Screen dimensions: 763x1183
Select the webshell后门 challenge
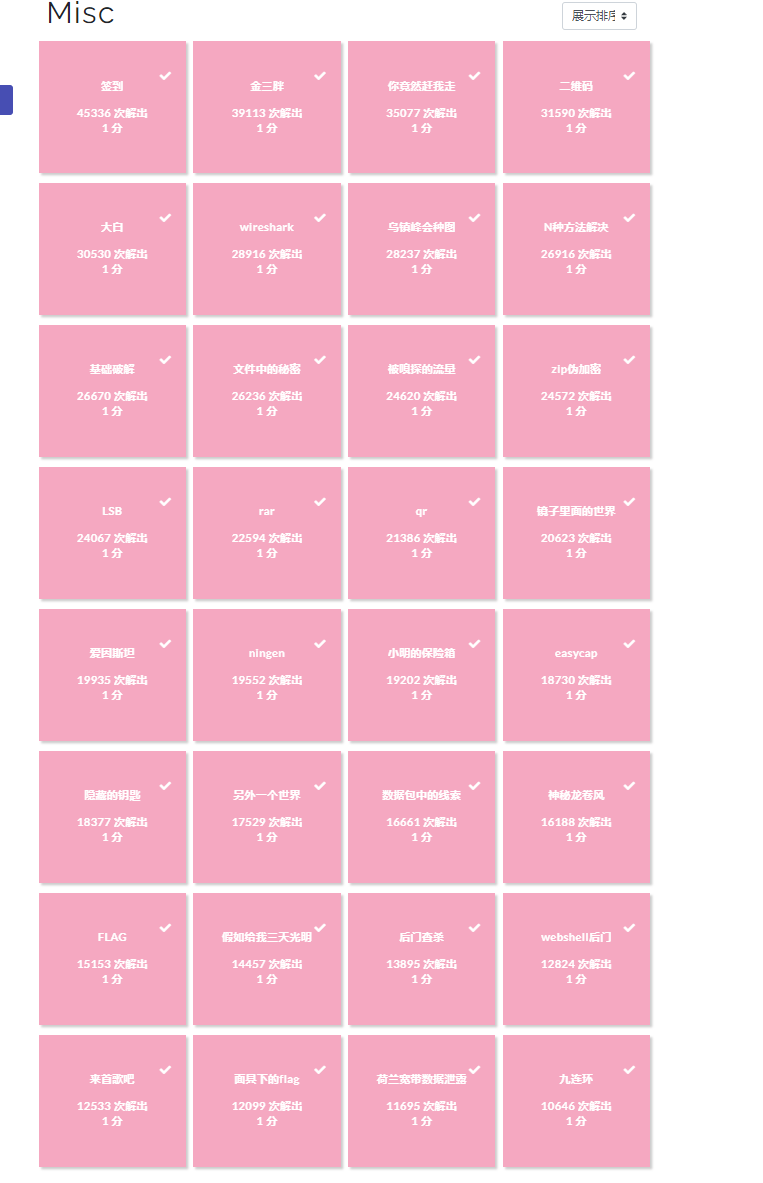[x=576, y=959]
